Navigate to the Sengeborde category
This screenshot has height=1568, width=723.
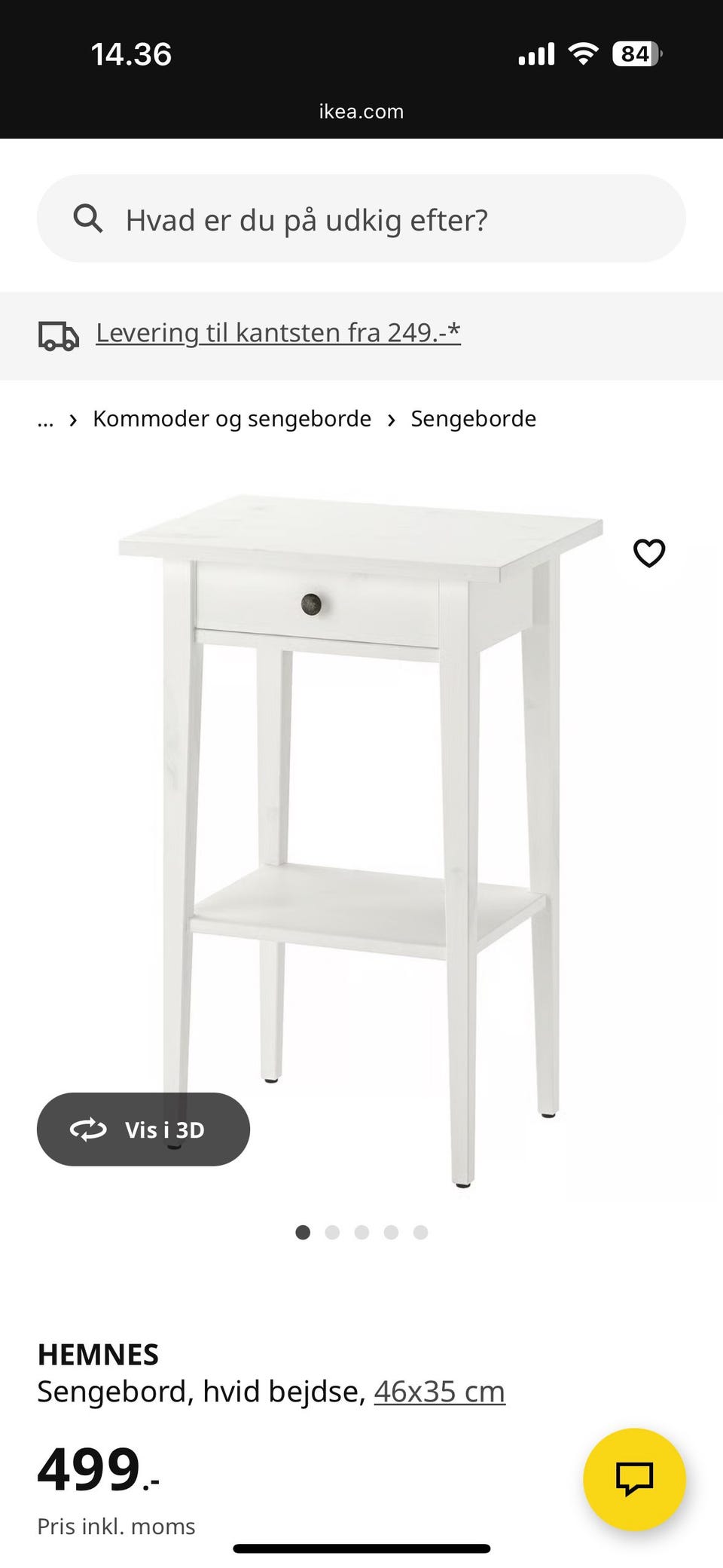pos(472,418)
